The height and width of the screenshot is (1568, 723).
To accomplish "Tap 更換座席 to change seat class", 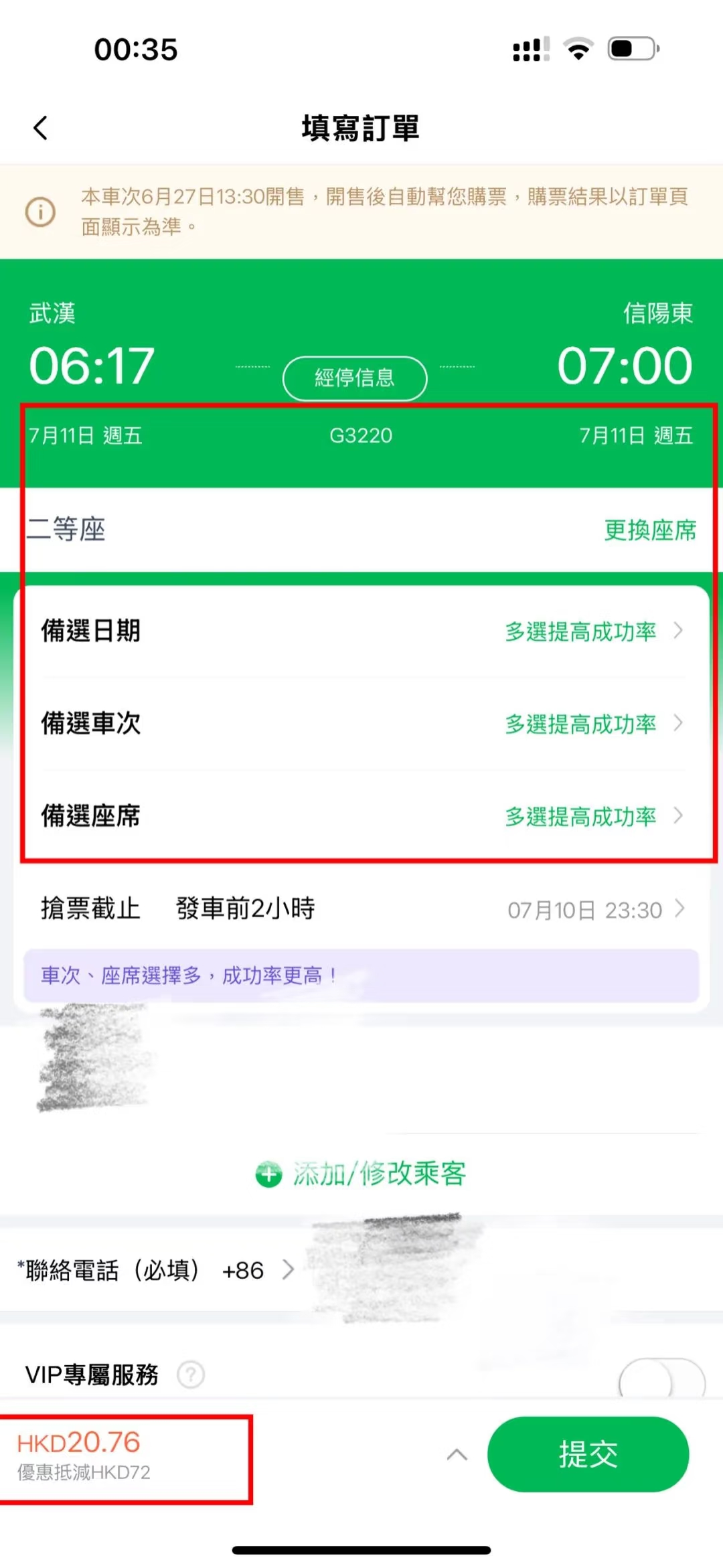I will (649, 530).
